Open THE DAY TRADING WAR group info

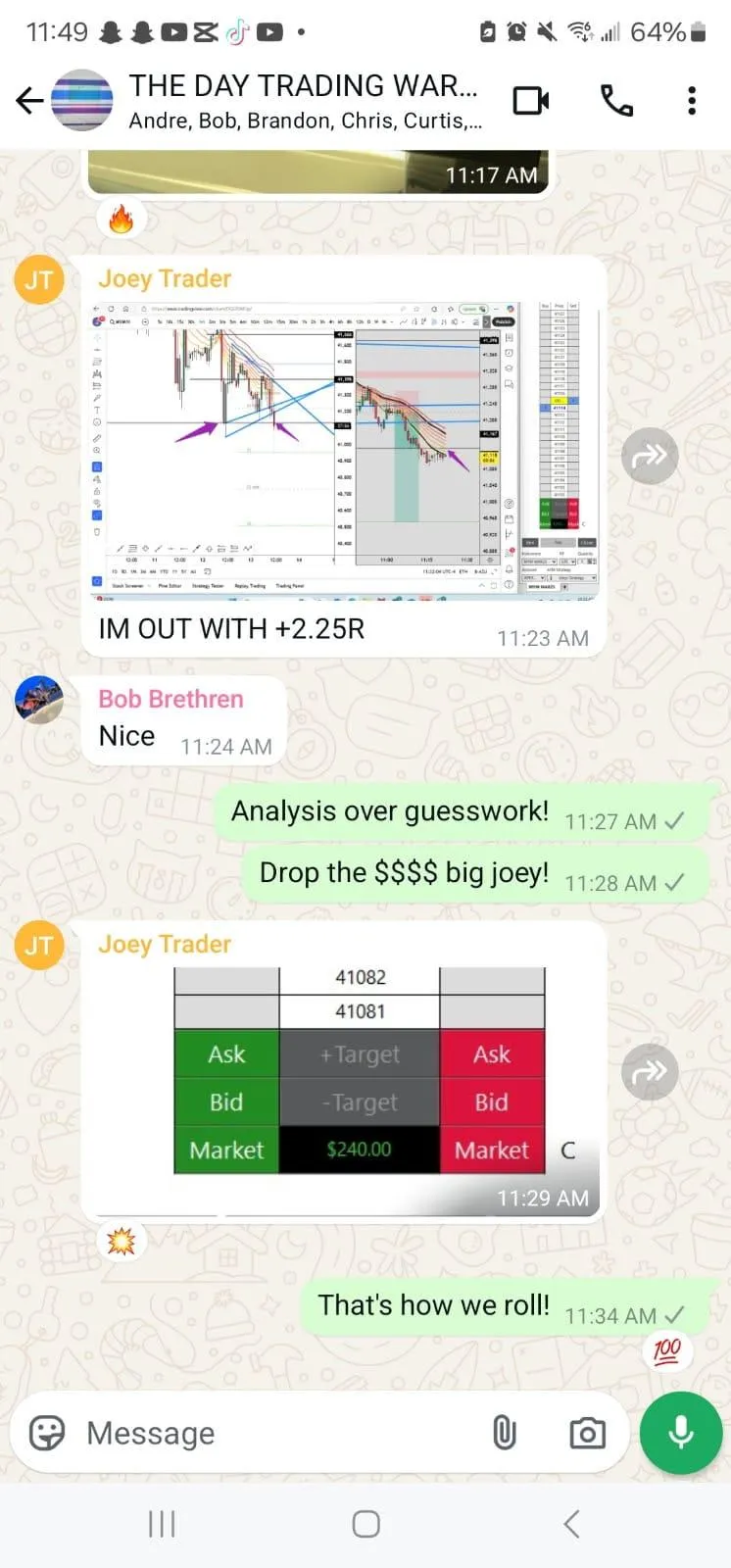(x=304, y=100)
